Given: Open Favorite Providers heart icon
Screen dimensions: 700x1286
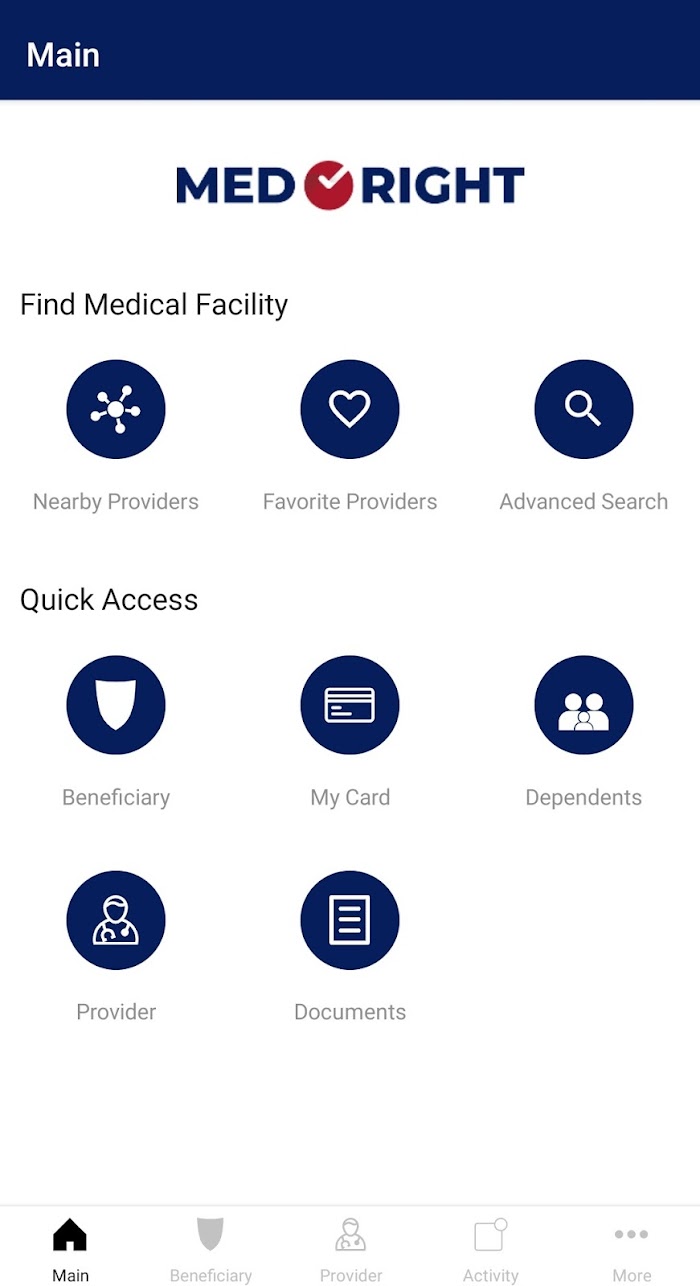Looking at the screenshot, I should pyautogui.click(x=350, y=410).
